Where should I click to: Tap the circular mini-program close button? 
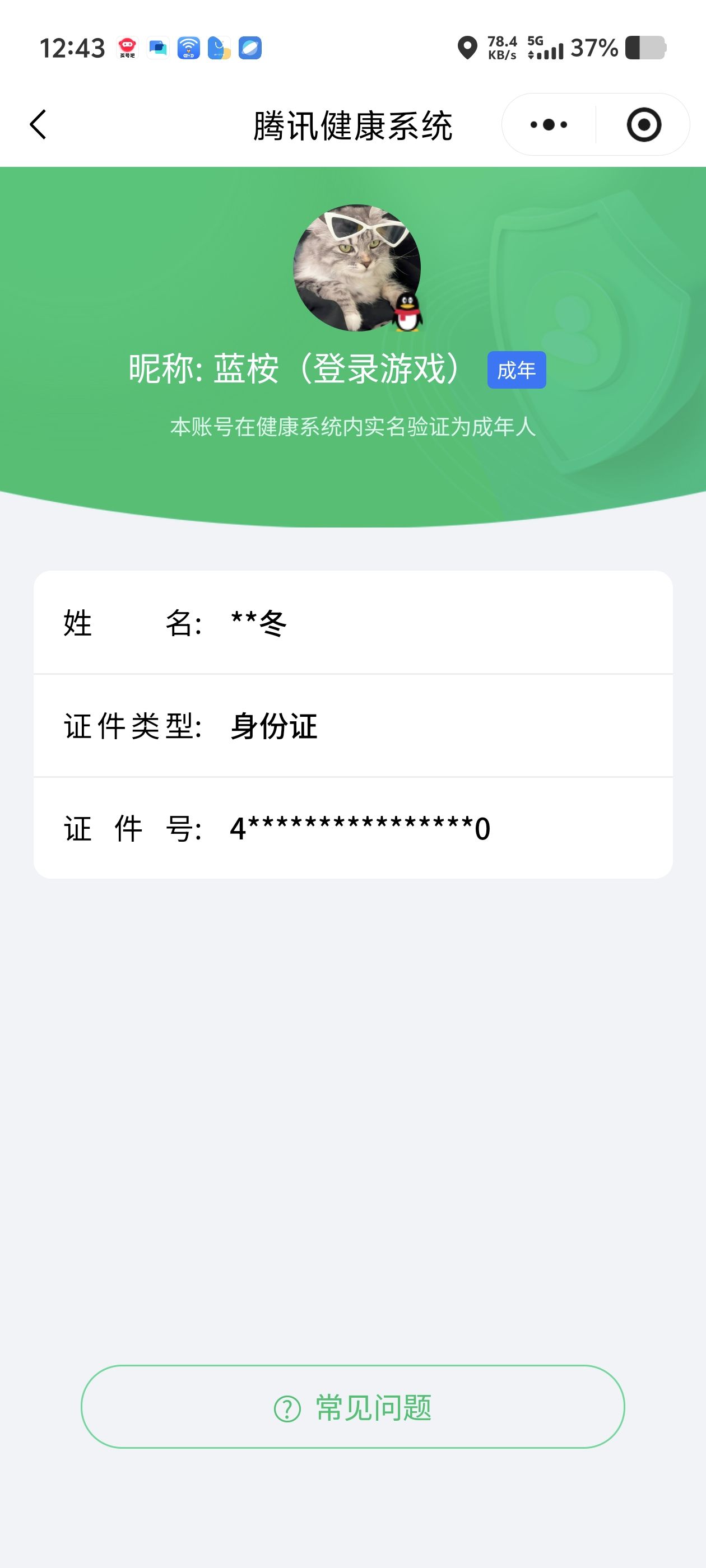644,124
